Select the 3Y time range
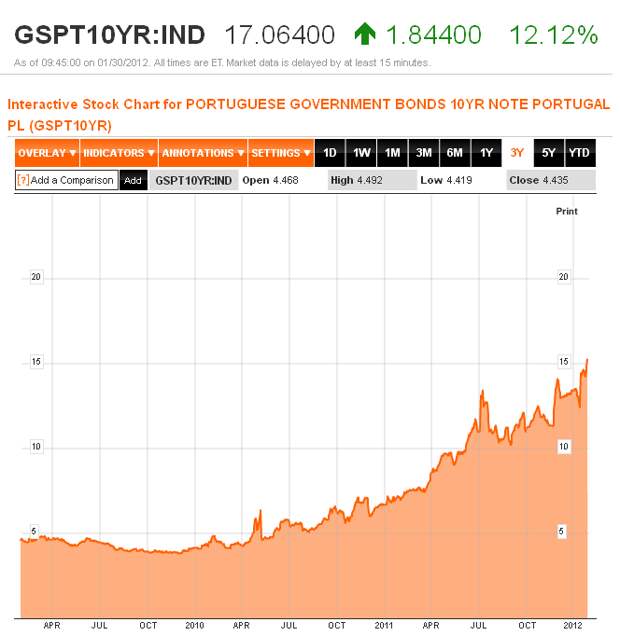620x636 pixels. pos(517,153)
